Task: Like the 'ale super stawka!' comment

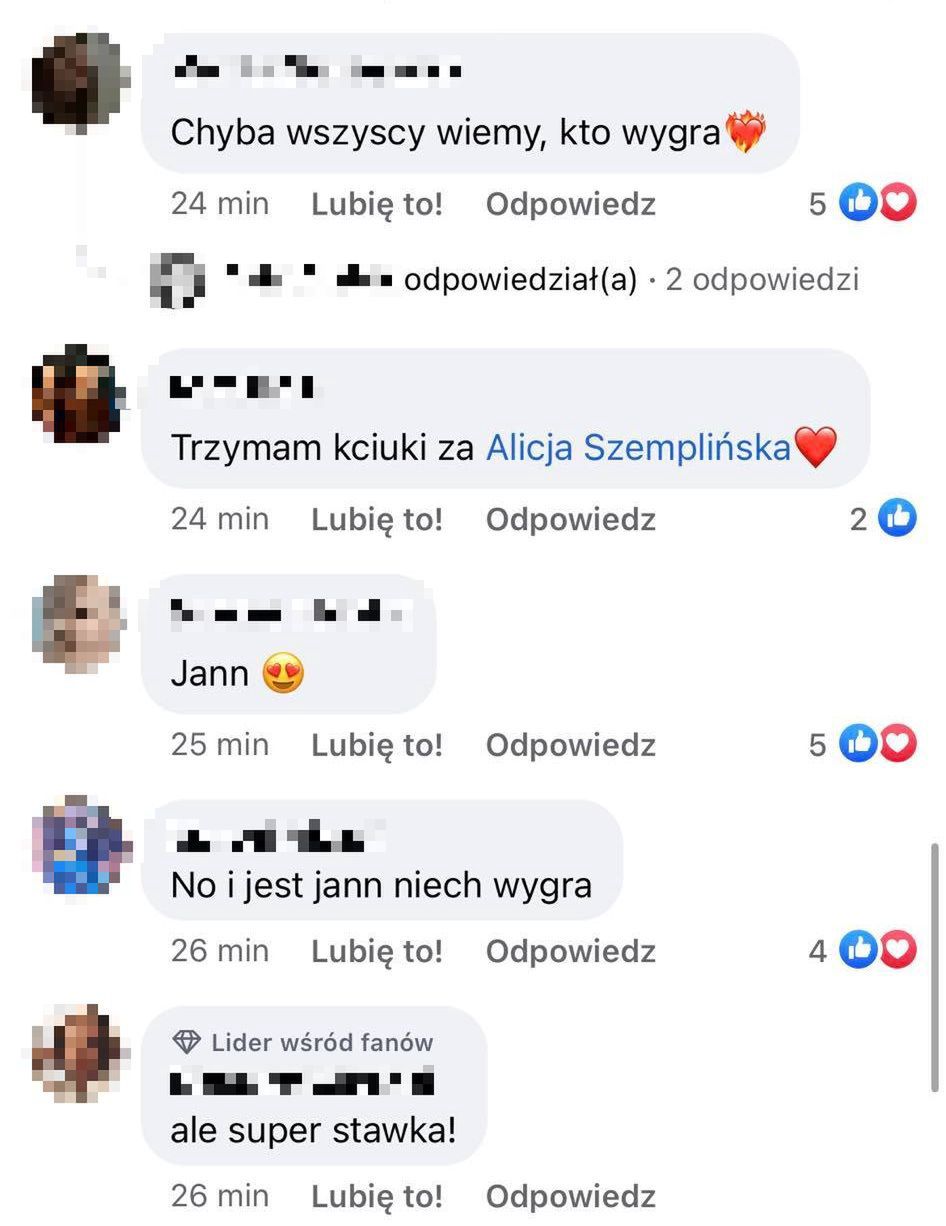Action: click(376, 1196)
